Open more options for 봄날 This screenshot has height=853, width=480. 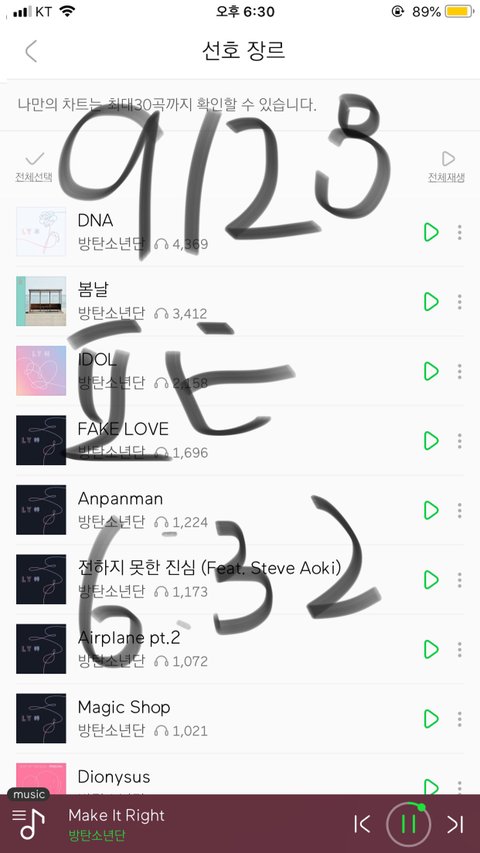coord(460,301)
